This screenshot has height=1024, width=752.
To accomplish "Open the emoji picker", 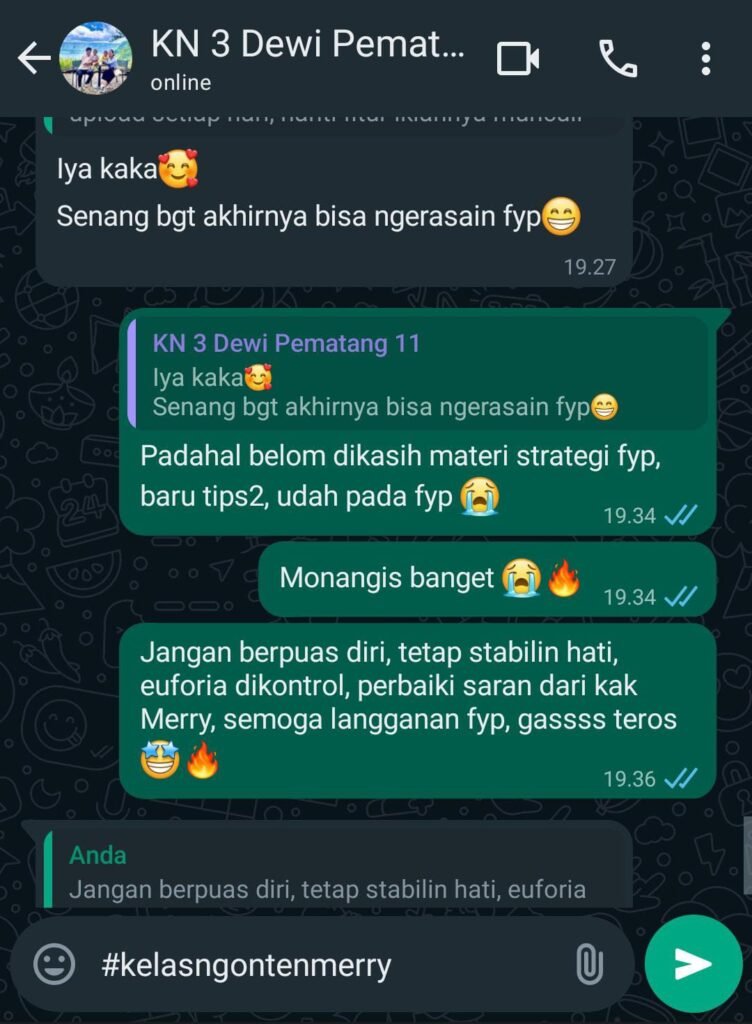I will pyautogui.click(x=54, y=965).
